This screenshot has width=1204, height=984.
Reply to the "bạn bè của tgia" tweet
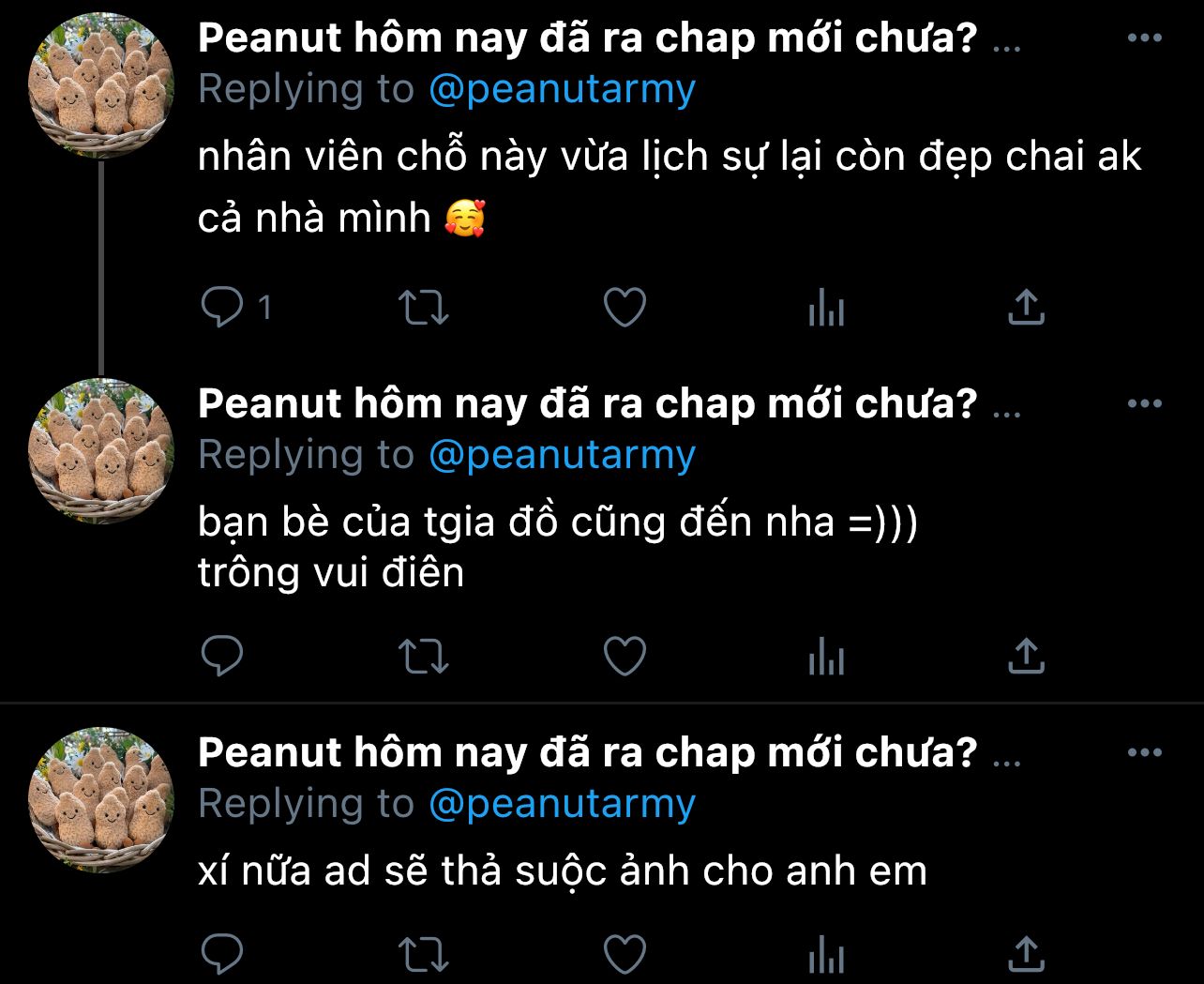point(222,656)
